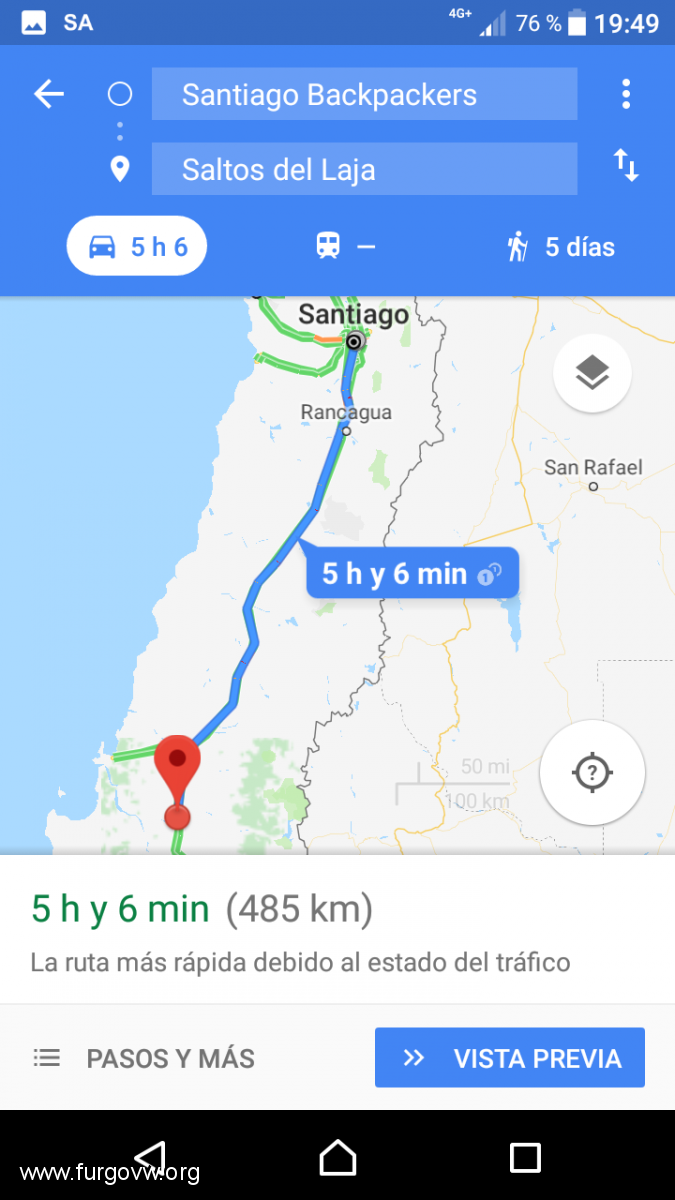Open the three-dot overflow menu
The image size is (675, 1200).
[626, 95]
